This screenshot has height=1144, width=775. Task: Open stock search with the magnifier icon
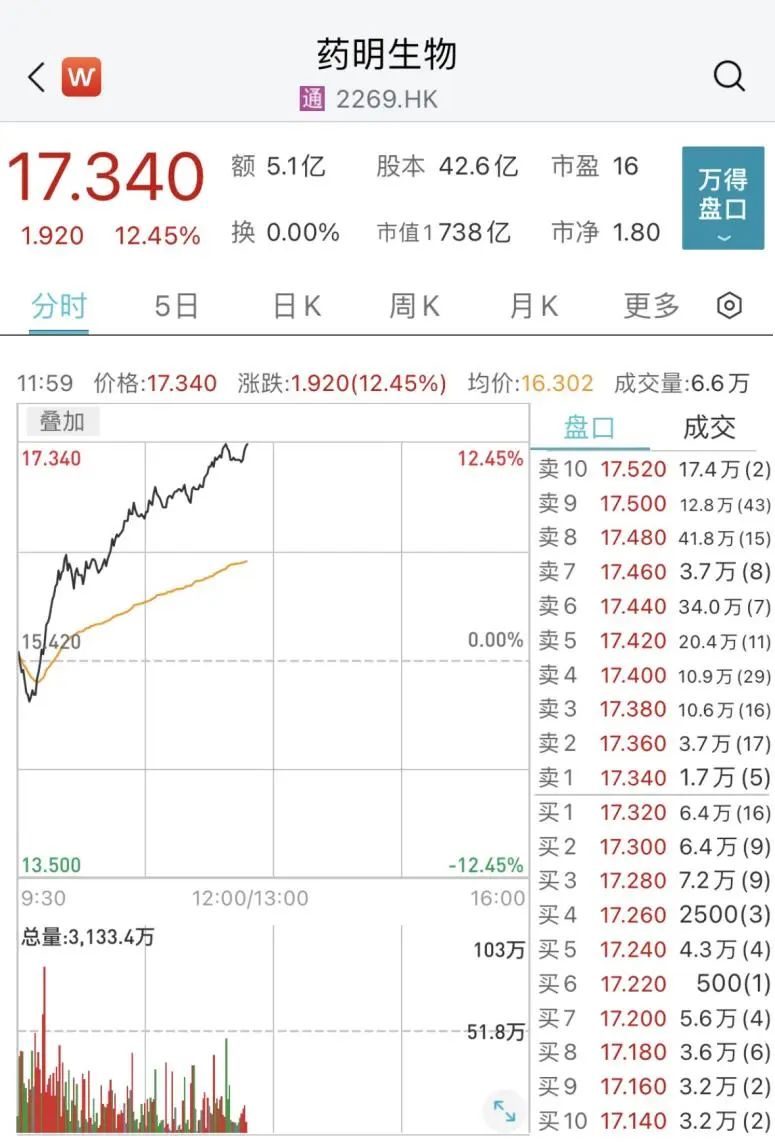point(728,75)
